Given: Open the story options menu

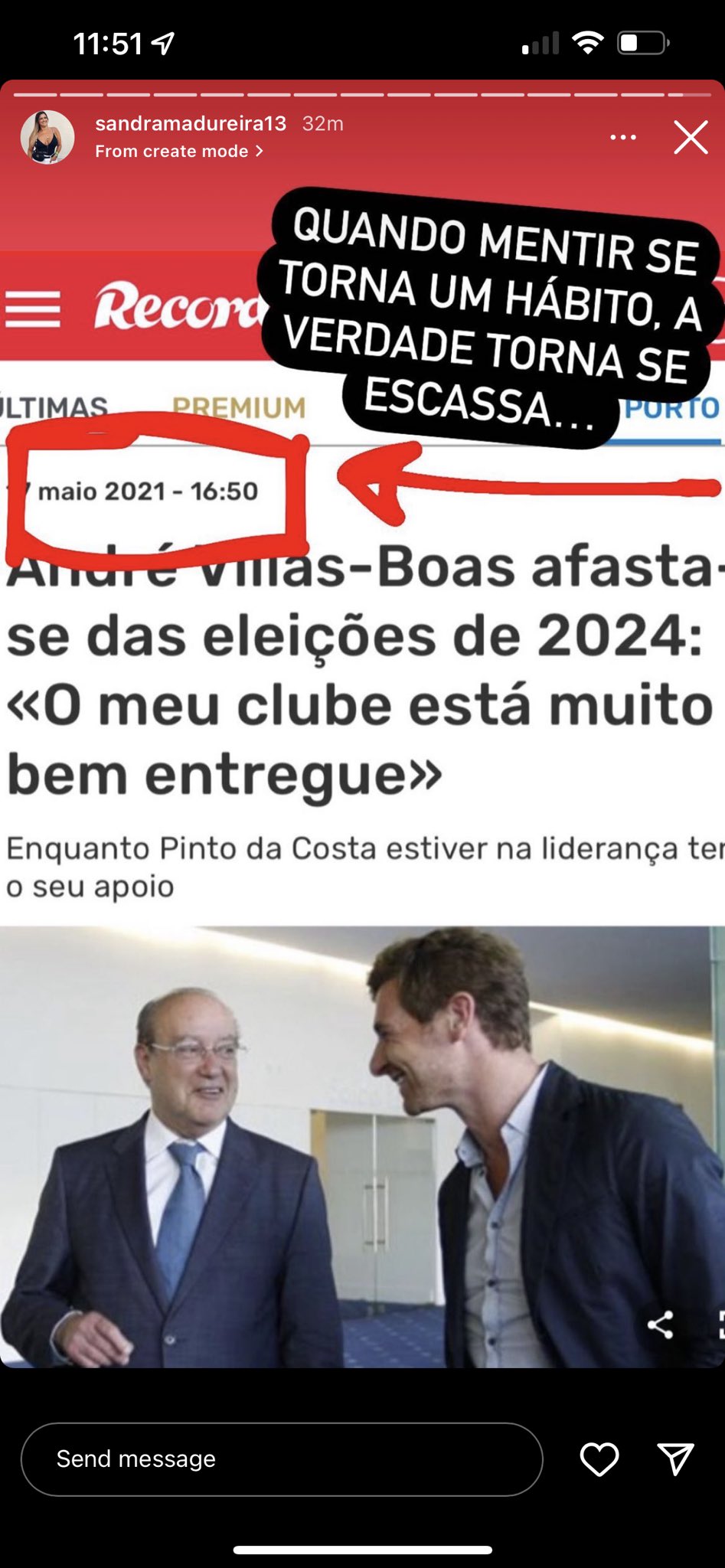Looking at the screenshot, I should pyautogui.click(x=622, y=138).
